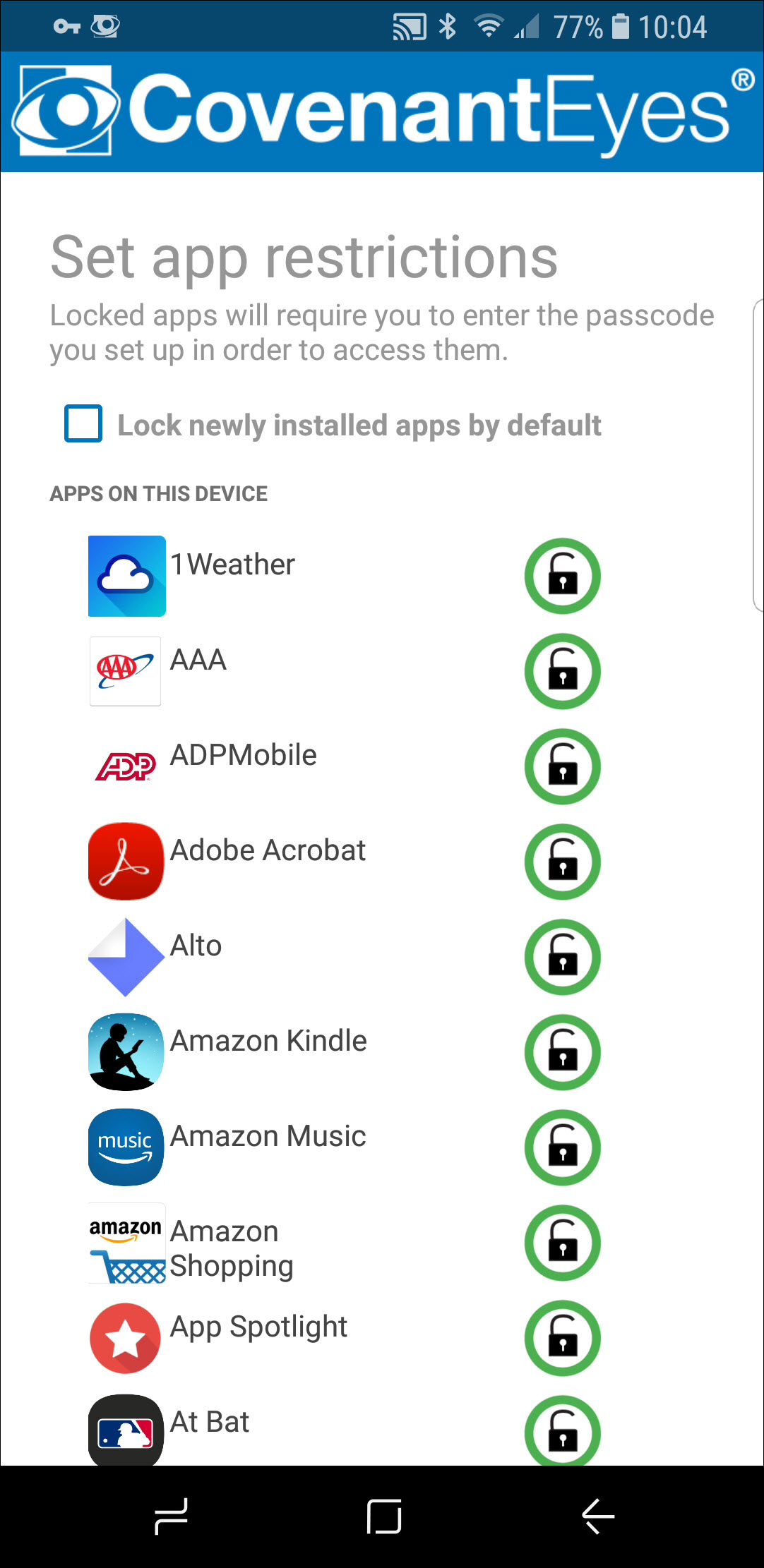The image size is (764, 1568).
Task: Lock the At Bat app
Action: click(563, 1430)
